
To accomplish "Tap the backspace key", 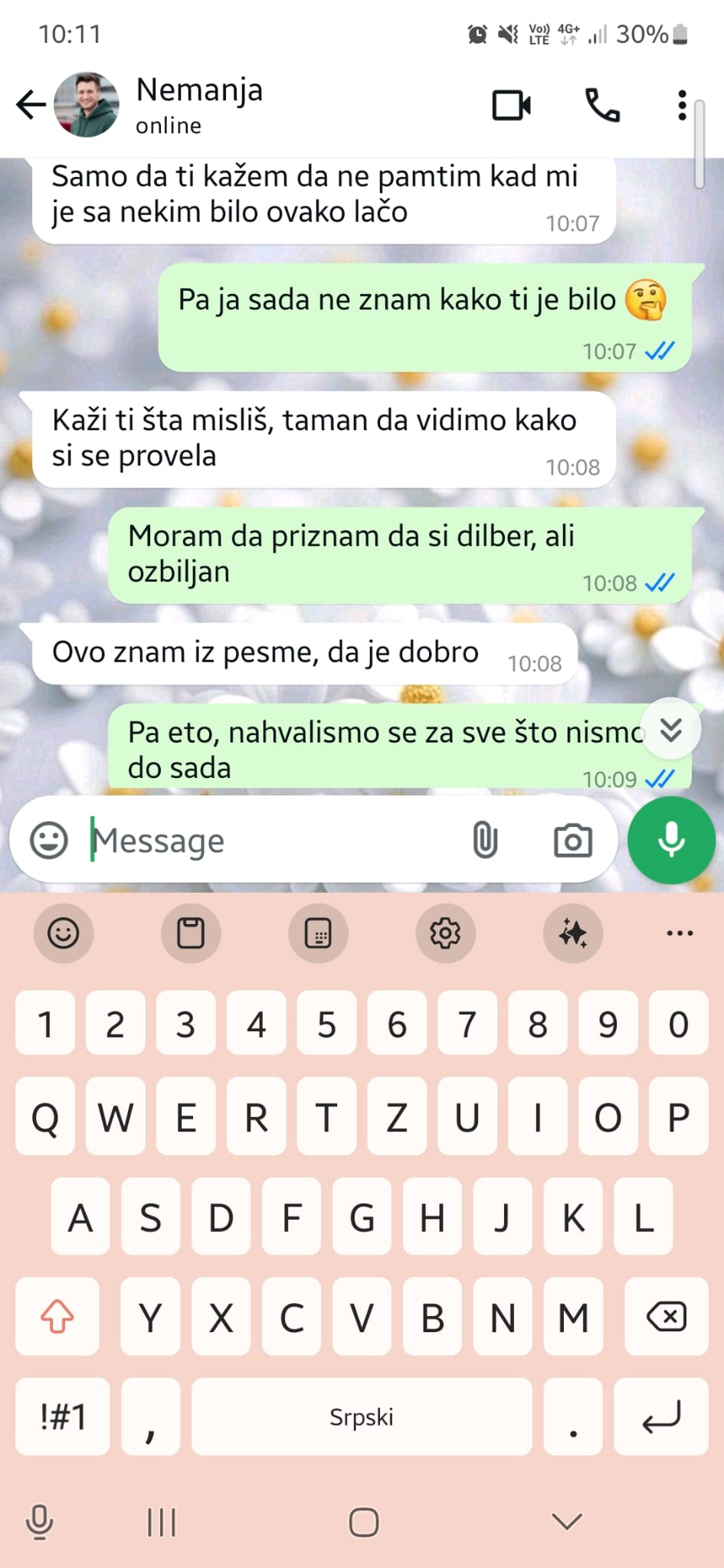I will (666, 1317).
